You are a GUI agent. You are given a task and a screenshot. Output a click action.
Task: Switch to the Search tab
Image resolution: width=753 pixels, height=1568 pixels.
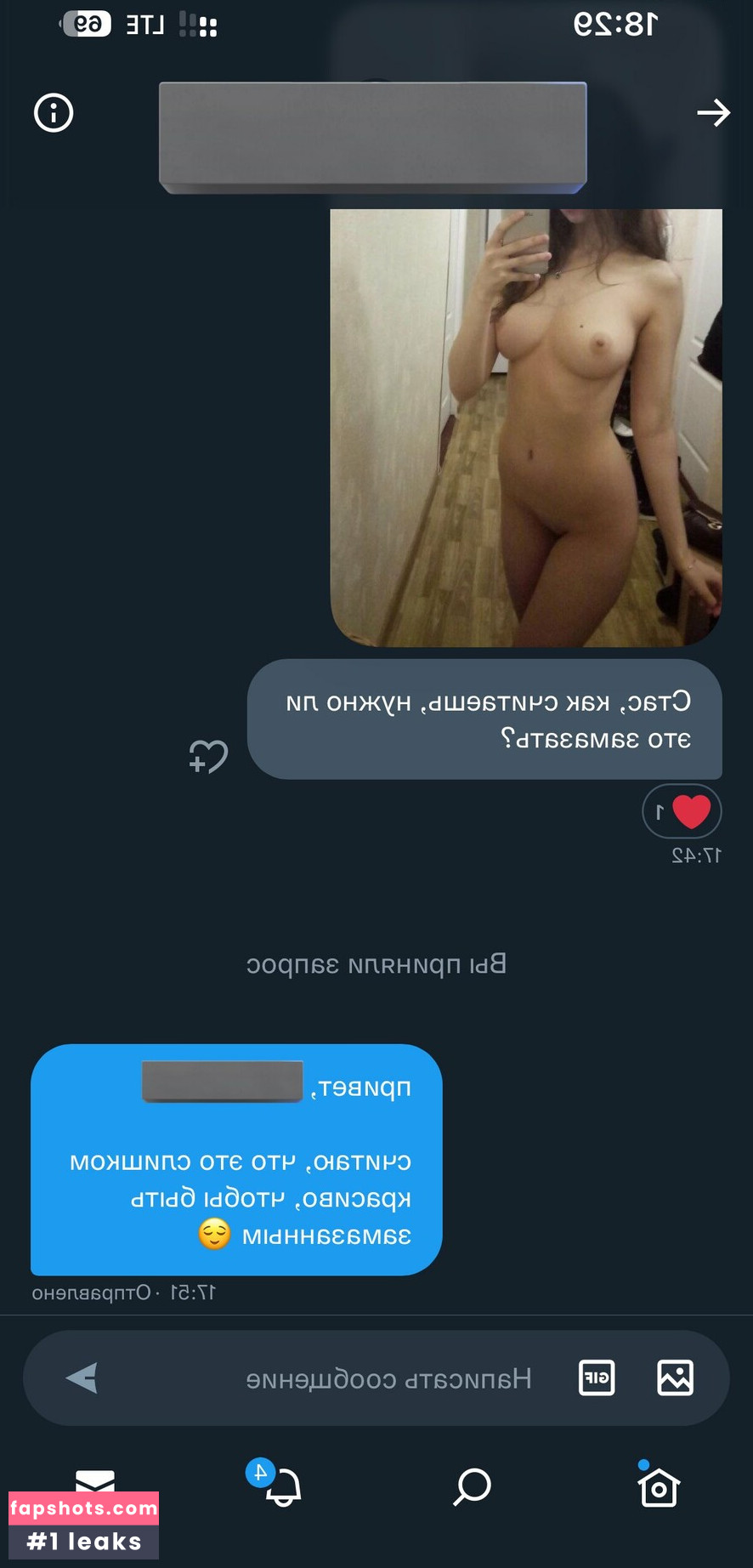pos(472,1486)
